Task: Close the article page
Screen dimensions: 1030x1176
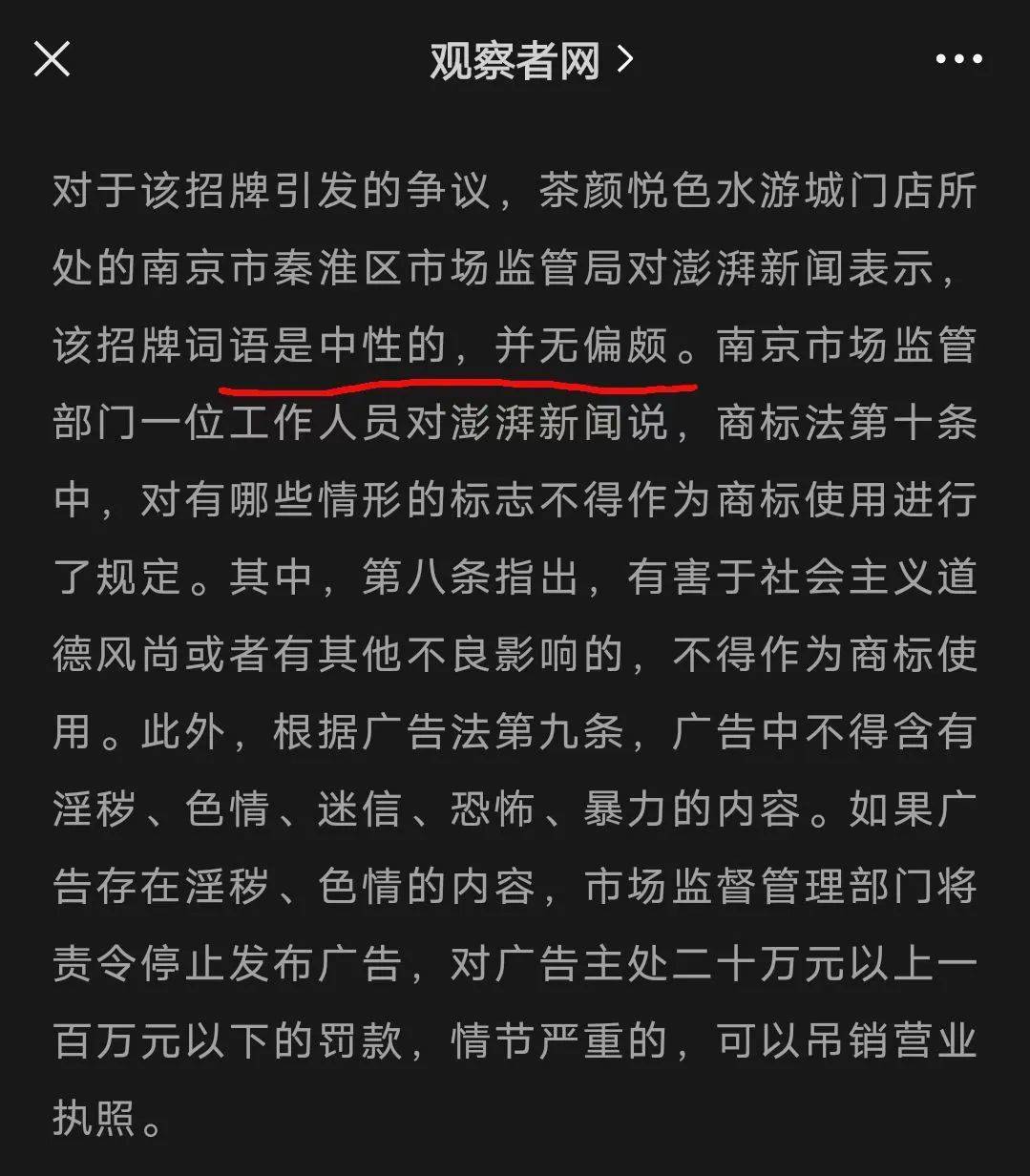Action: coord(52,59)
